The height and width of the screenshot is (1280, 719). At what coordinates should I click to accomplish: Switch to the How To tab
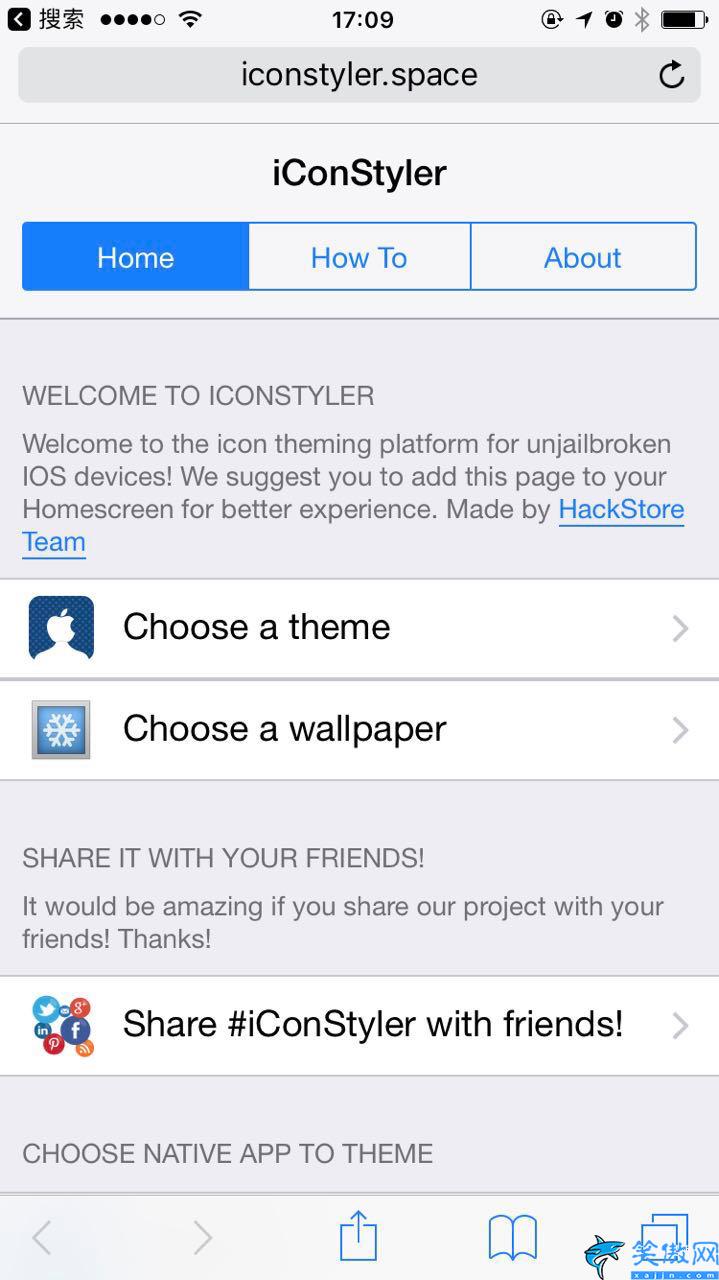359,257
